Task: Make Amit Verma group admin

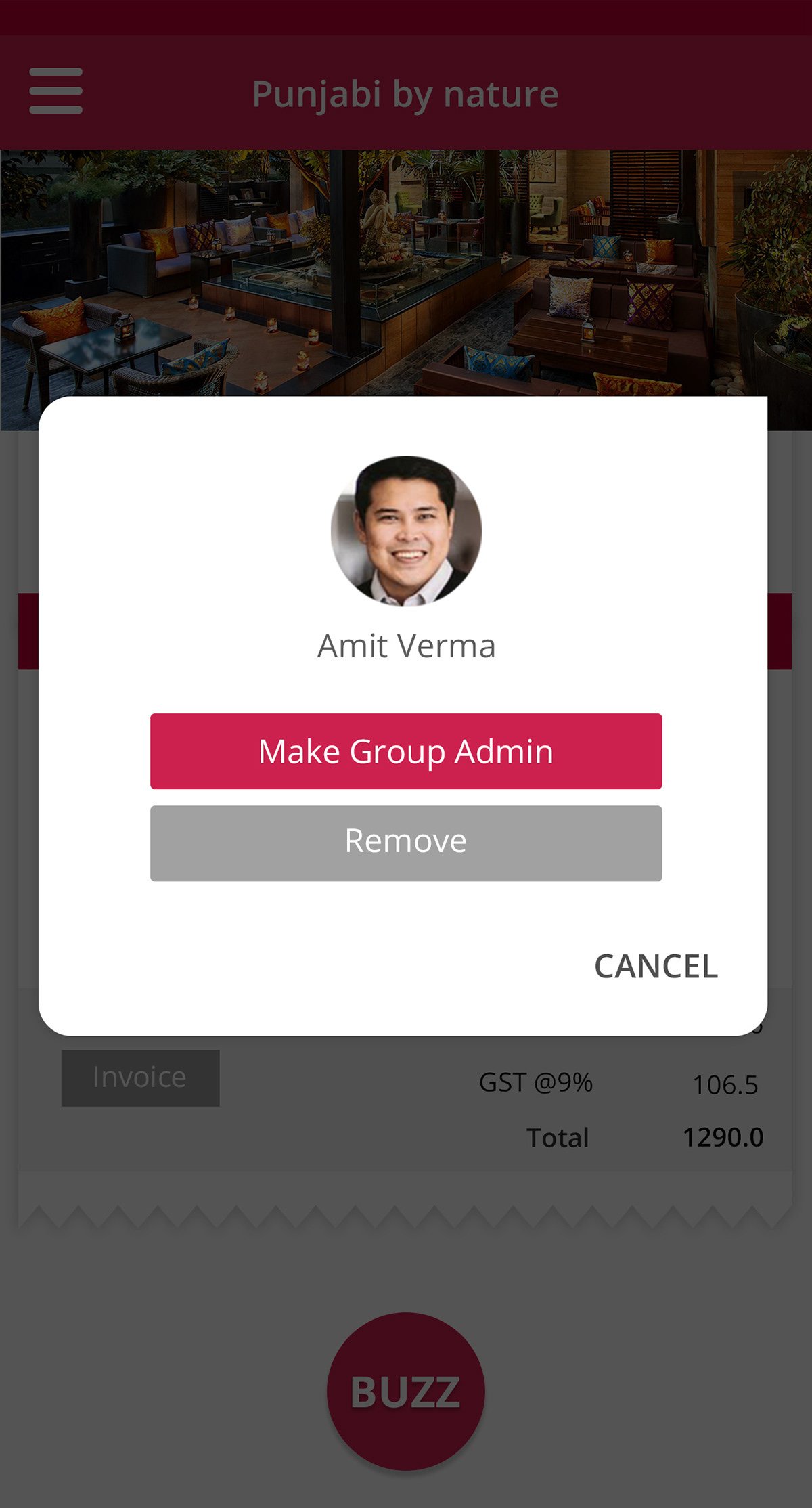Action: tap(406, 751)
